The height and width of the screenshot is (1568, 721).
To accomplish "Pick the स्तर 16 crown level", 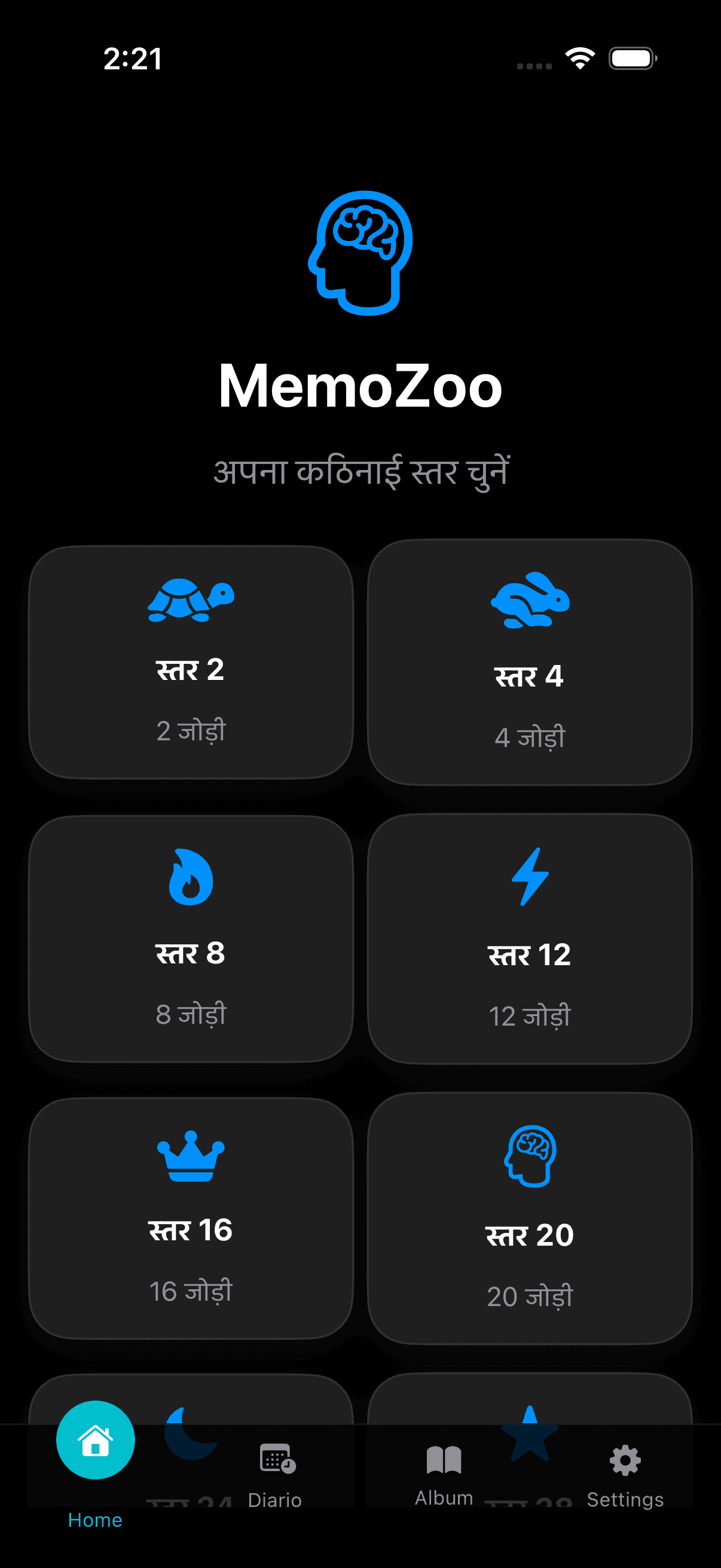I will (191, 1218).
